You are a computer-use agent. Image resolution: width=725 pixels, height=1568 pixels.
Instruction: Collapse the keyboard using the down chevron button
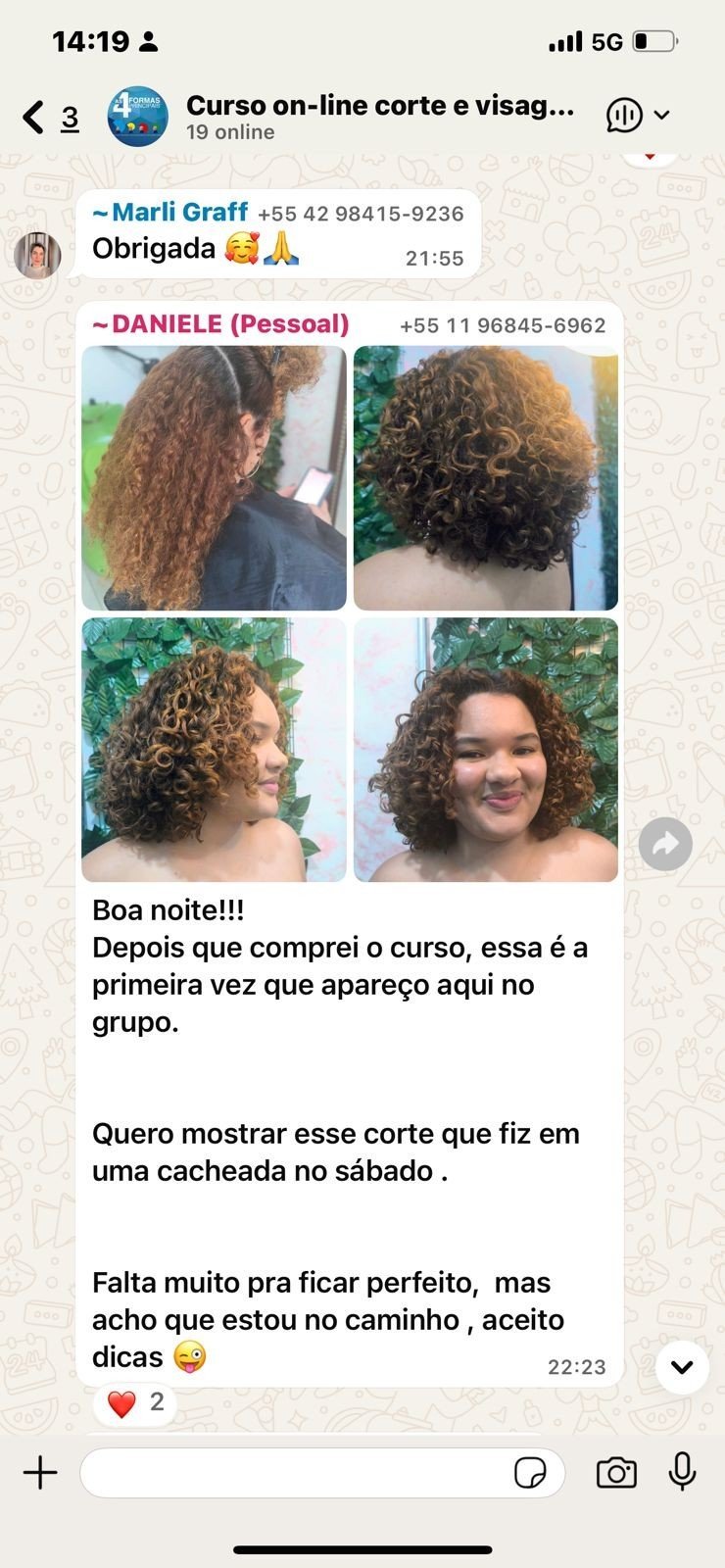coord(682,1368)
